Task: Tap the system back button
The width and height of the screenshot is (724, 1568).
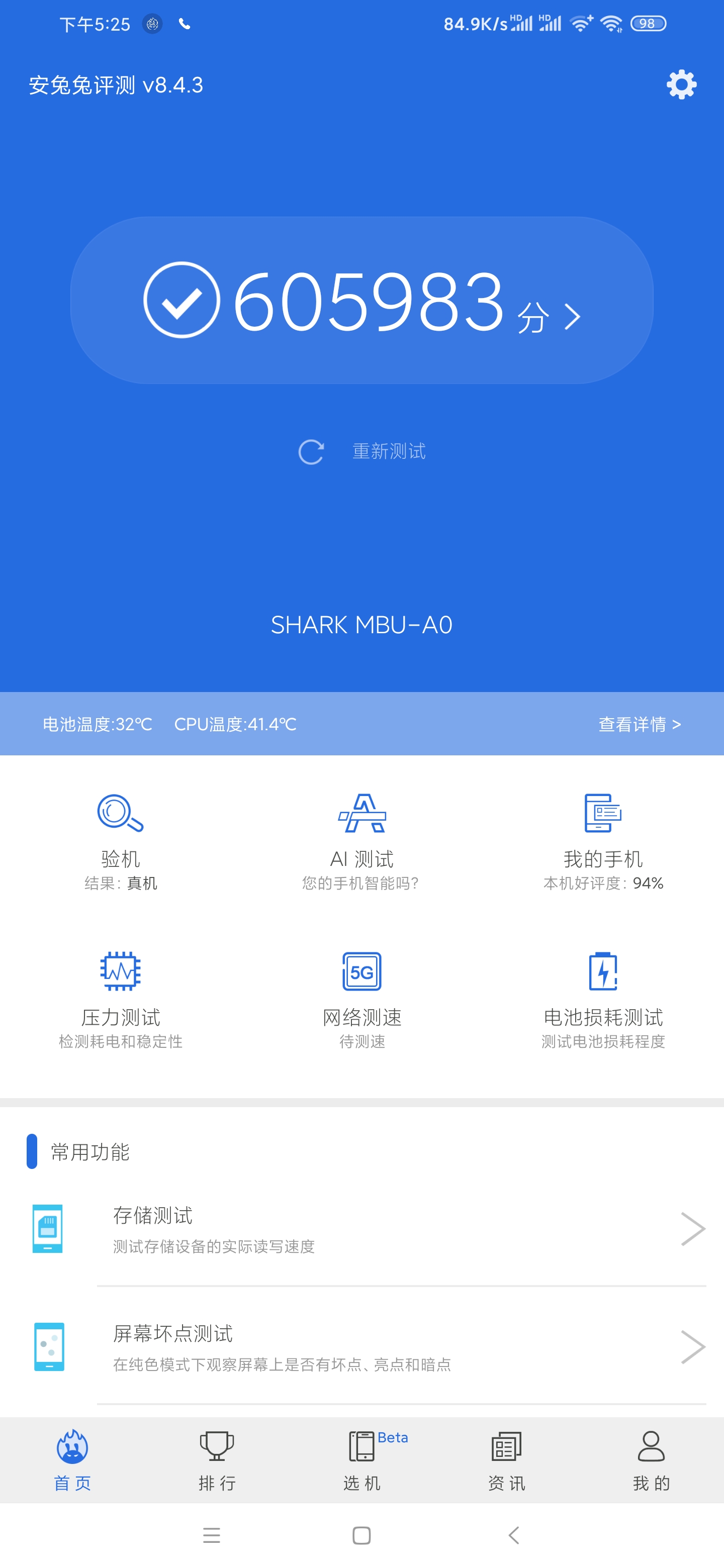Action: (513, 1535)
